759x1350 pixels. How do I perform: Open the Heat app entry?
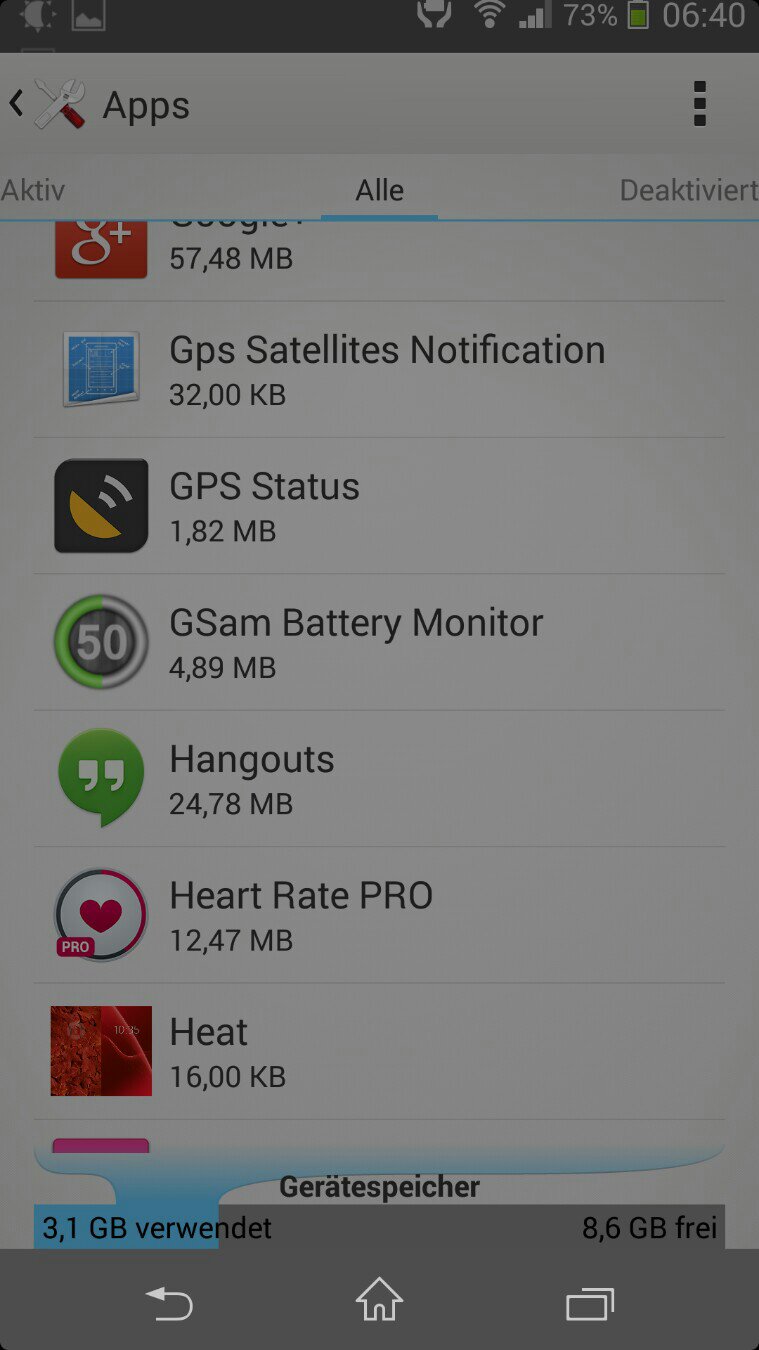coord(379,1051)
